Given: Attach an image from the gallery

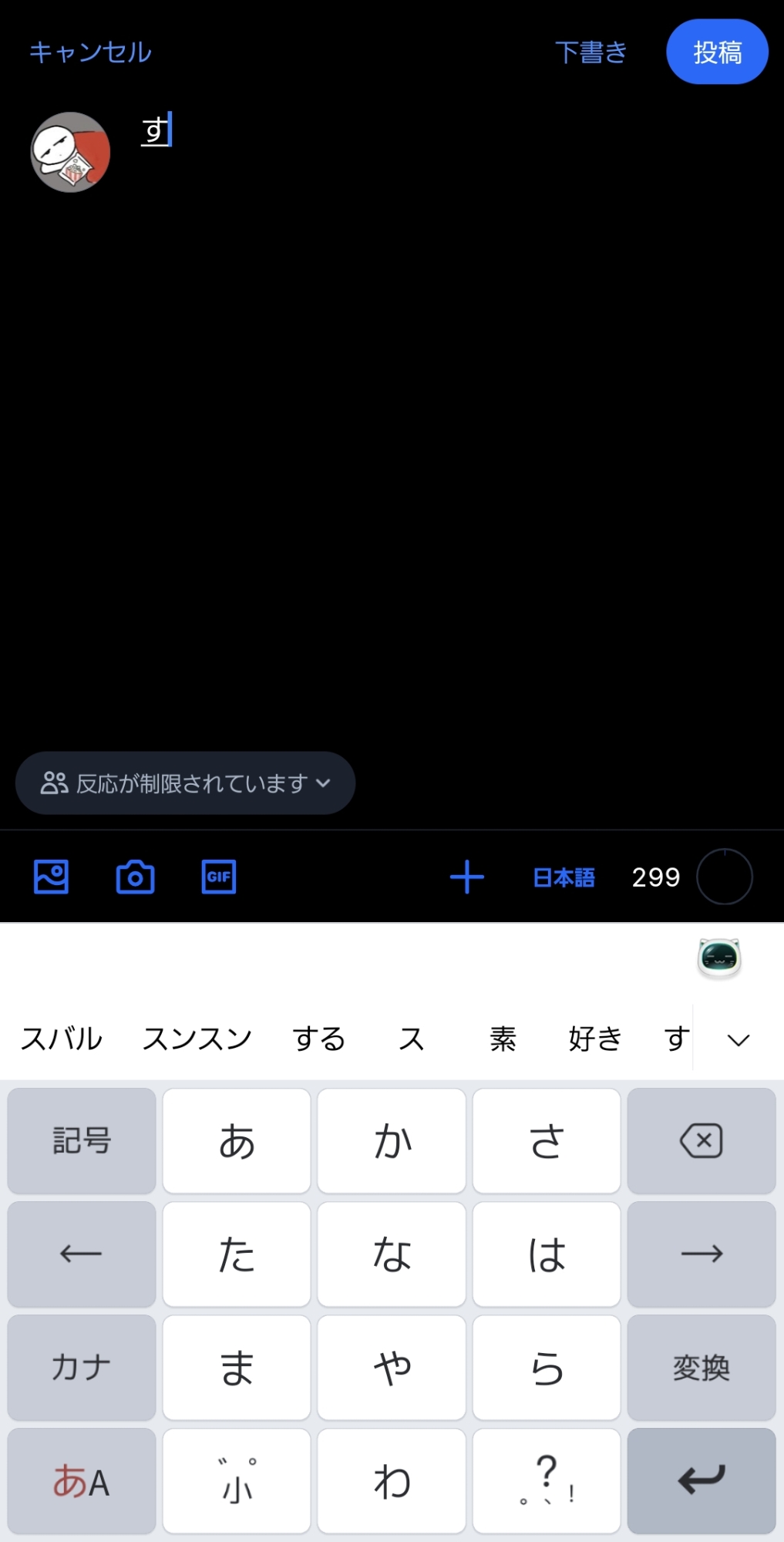Looking at the screenshot, I should pyautogui.click(x=52, y=877).
